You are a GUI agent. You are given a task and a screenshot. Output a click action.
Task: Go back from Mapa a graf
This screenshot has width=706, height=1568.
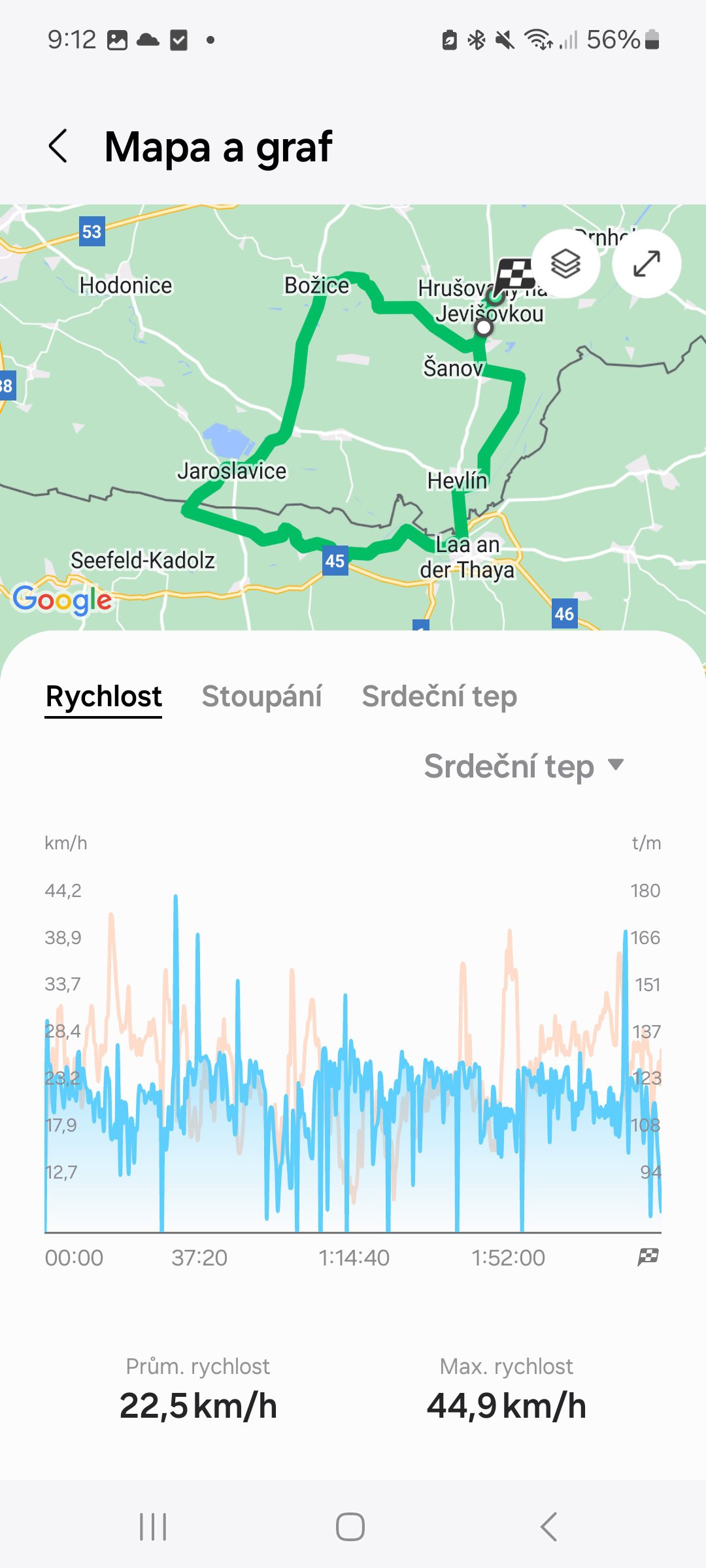click(58, 146)
